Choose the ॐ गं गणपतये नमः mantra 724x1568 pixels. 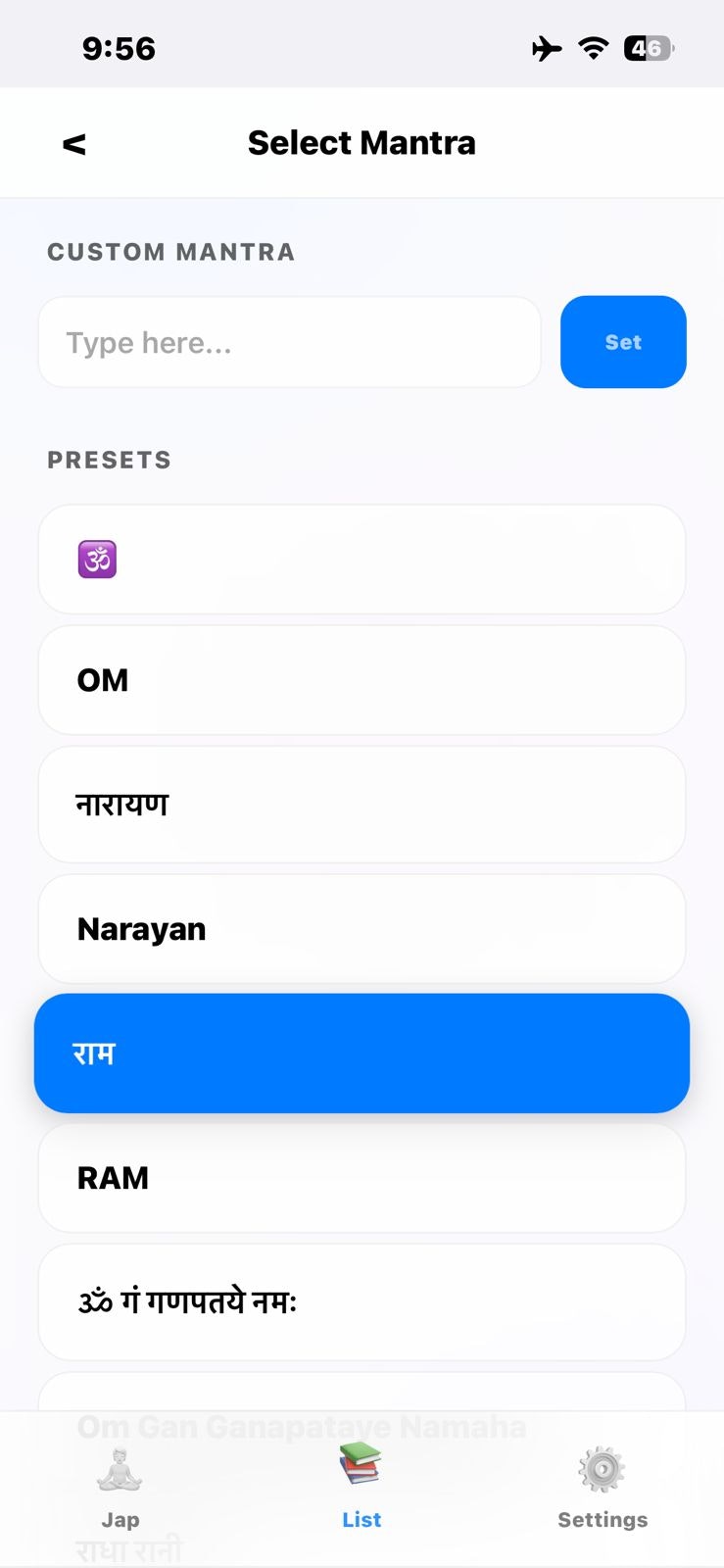[362, 1302]
